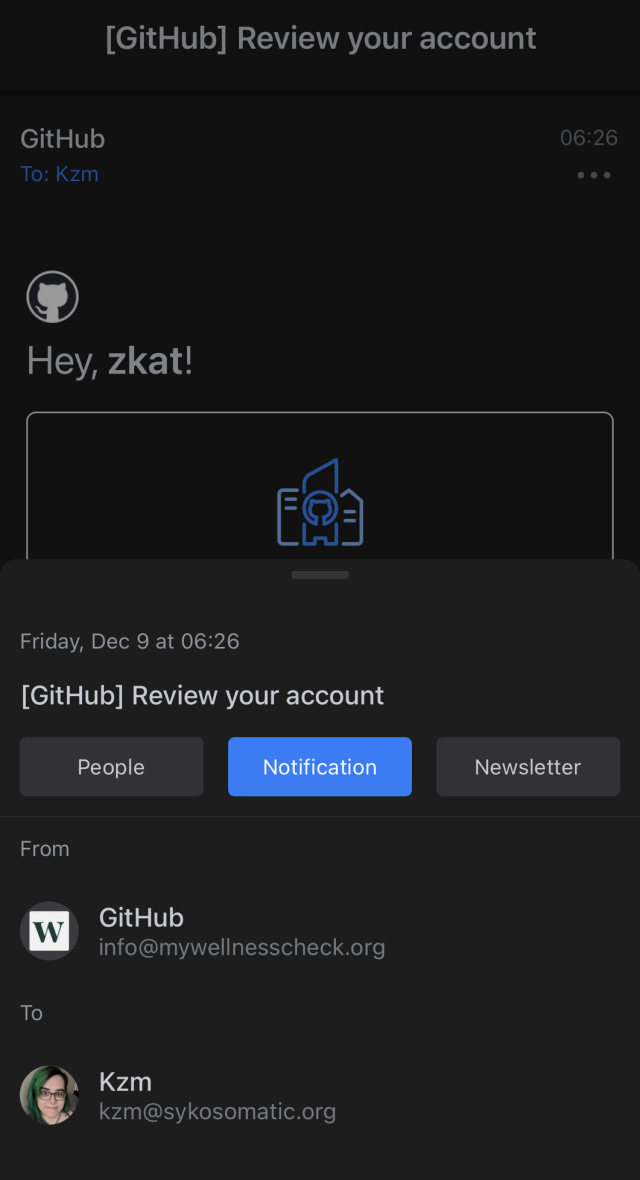Tap the bottom sheet drag handle
Image resolution: width=640 pixels, height=1180 pixels.
[320, 575]
